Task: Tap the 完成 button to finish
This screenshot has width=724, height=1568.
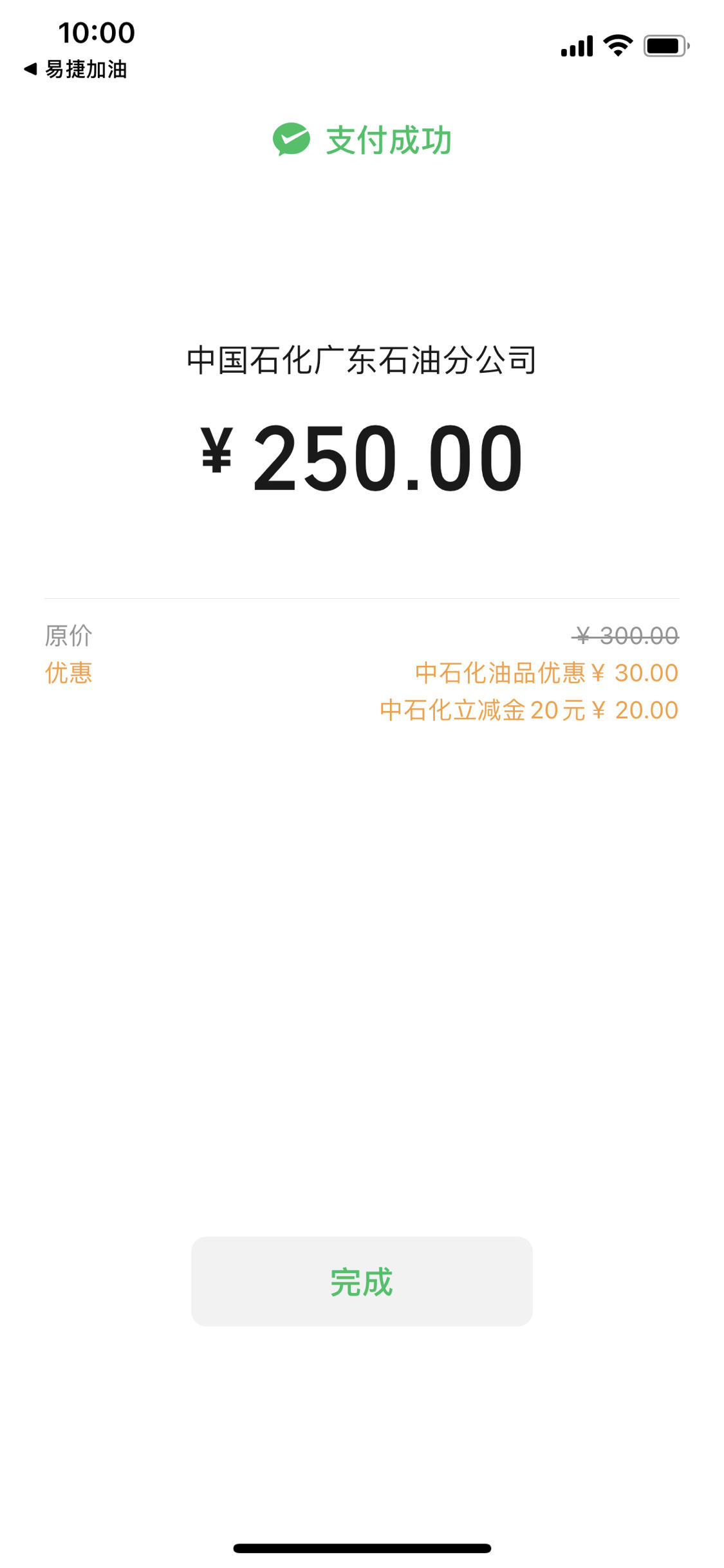Action: tap(362, 1281)
